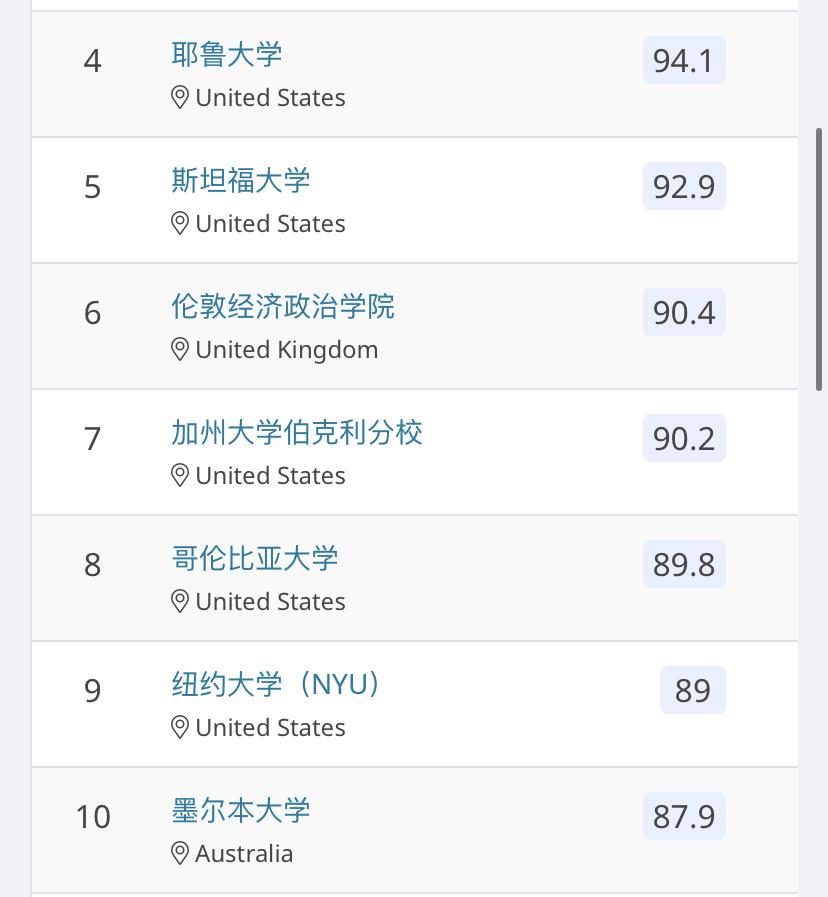Open 耶鲁大学 university page
This screenshot has height=897, width=828.
pyautogui.click(x=226, y=56)
